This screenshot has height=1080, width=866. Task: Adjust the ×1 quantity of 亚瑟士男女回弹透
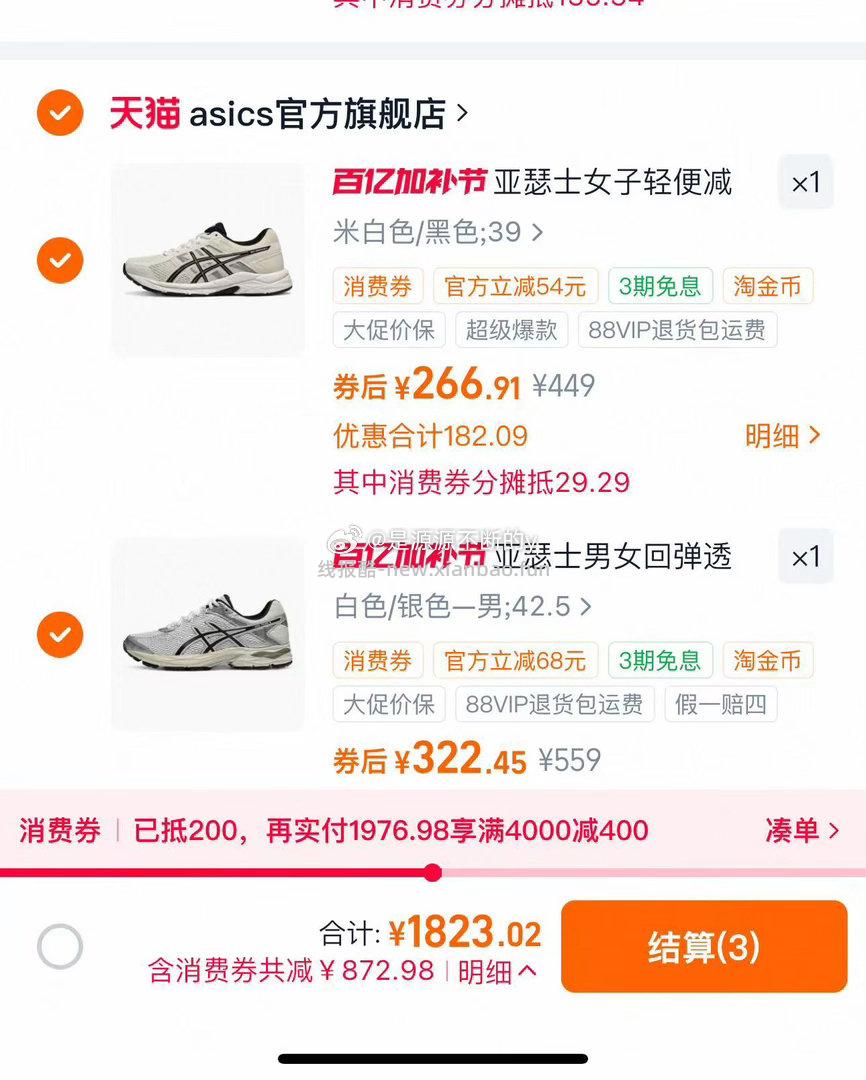pos(805,557)
